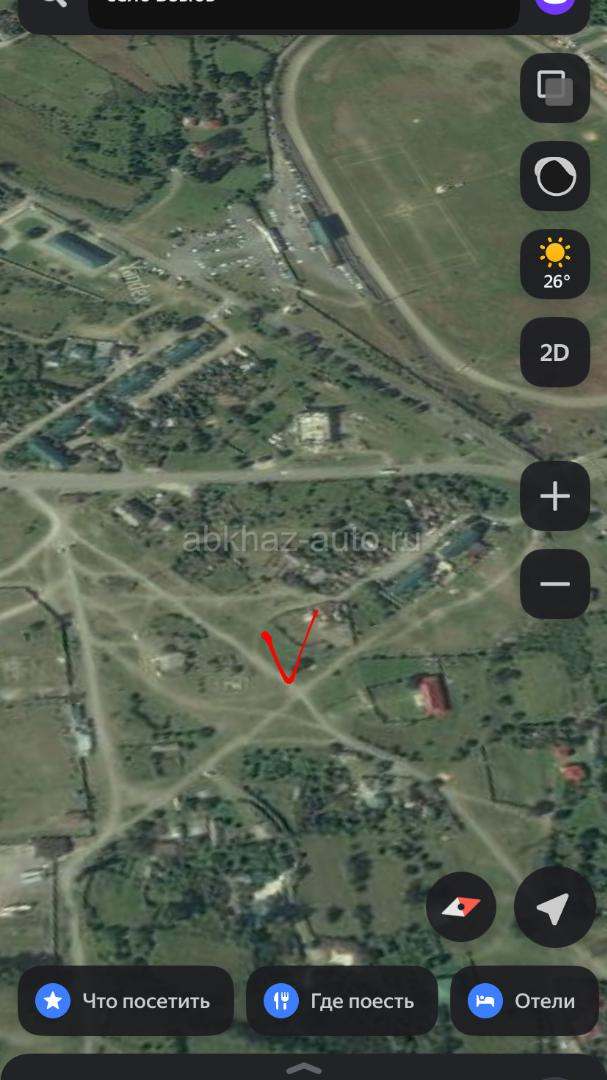This screenshot has height=1080, width=607.
Task: Zoom in with the plus button
Action: pos(555,496)
